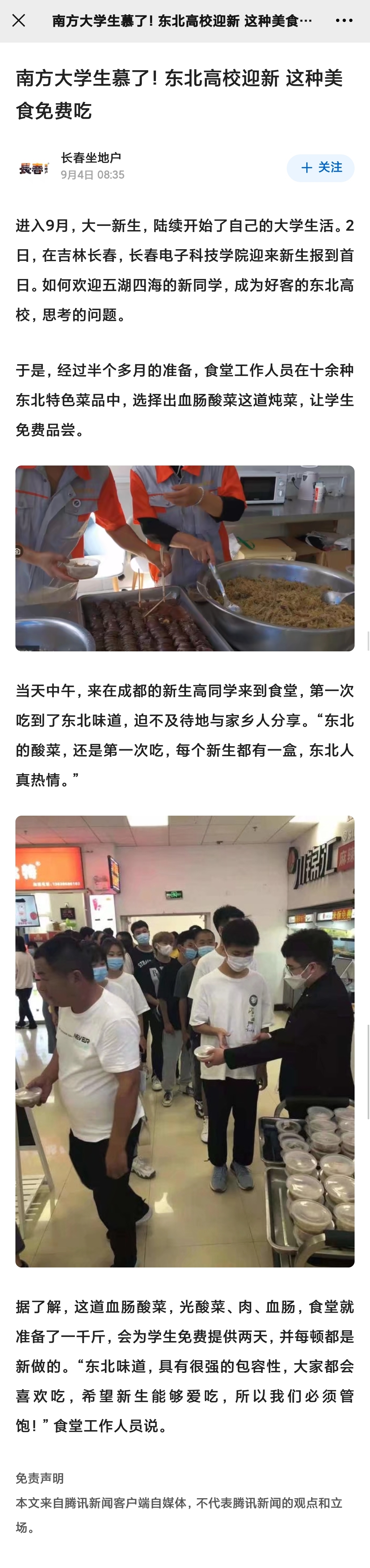Open the three-dot overflow menu
Screen dimensions: 370x1568
(x=344, y=21)
